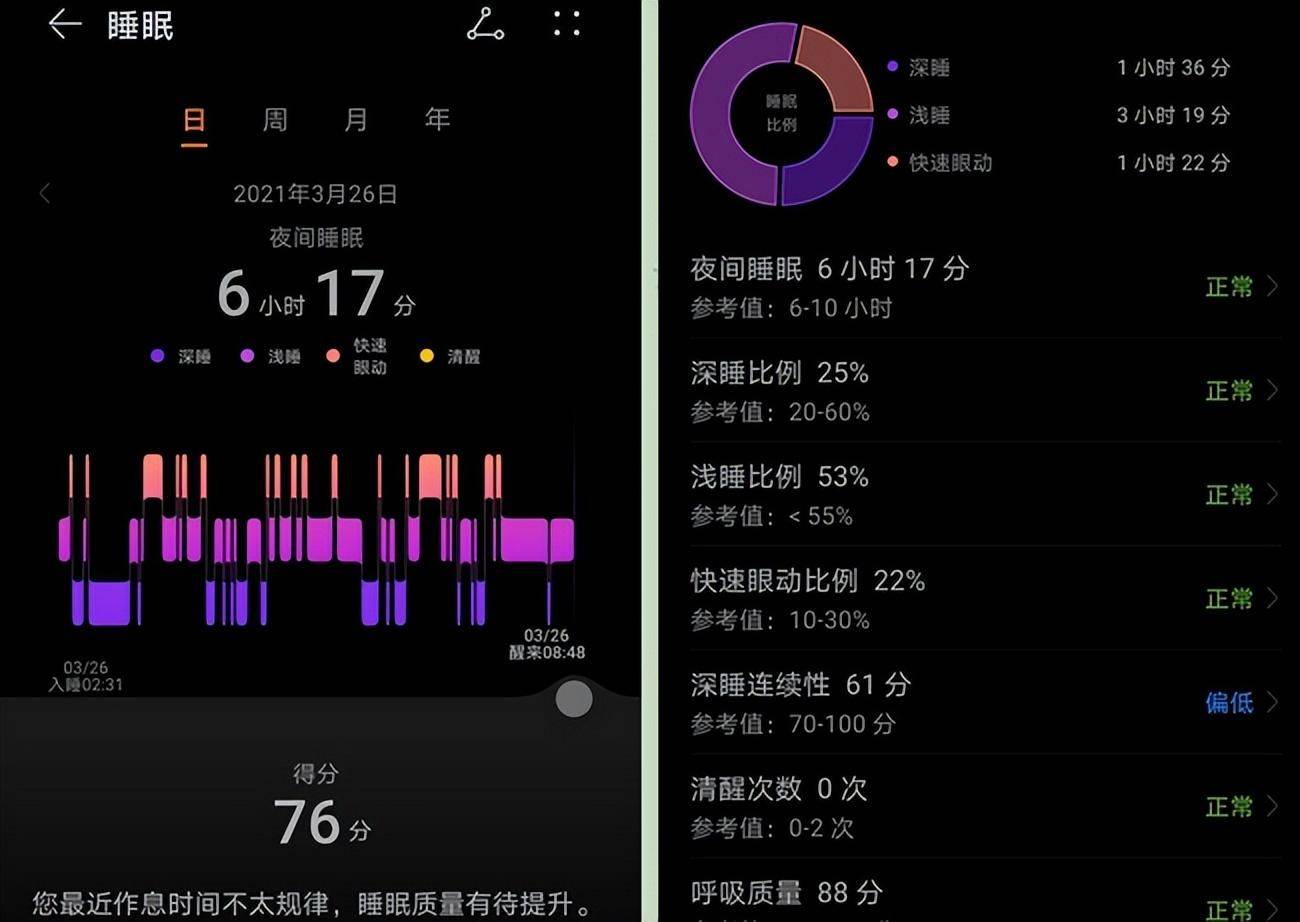
Task: Open the share icon in the top bar
Action: point(485,25)
